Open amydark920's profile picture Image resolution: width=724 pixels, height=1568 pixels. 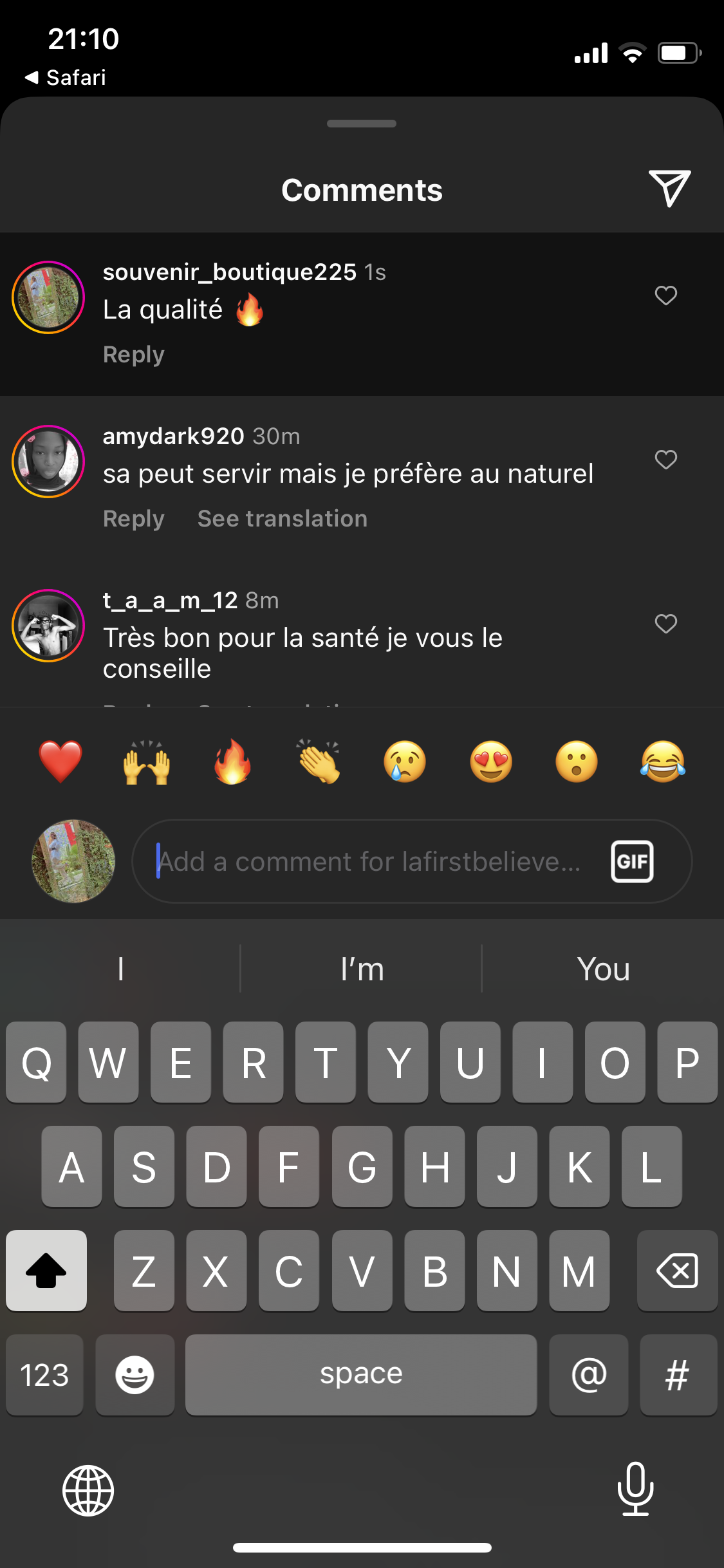coord(48,462)
